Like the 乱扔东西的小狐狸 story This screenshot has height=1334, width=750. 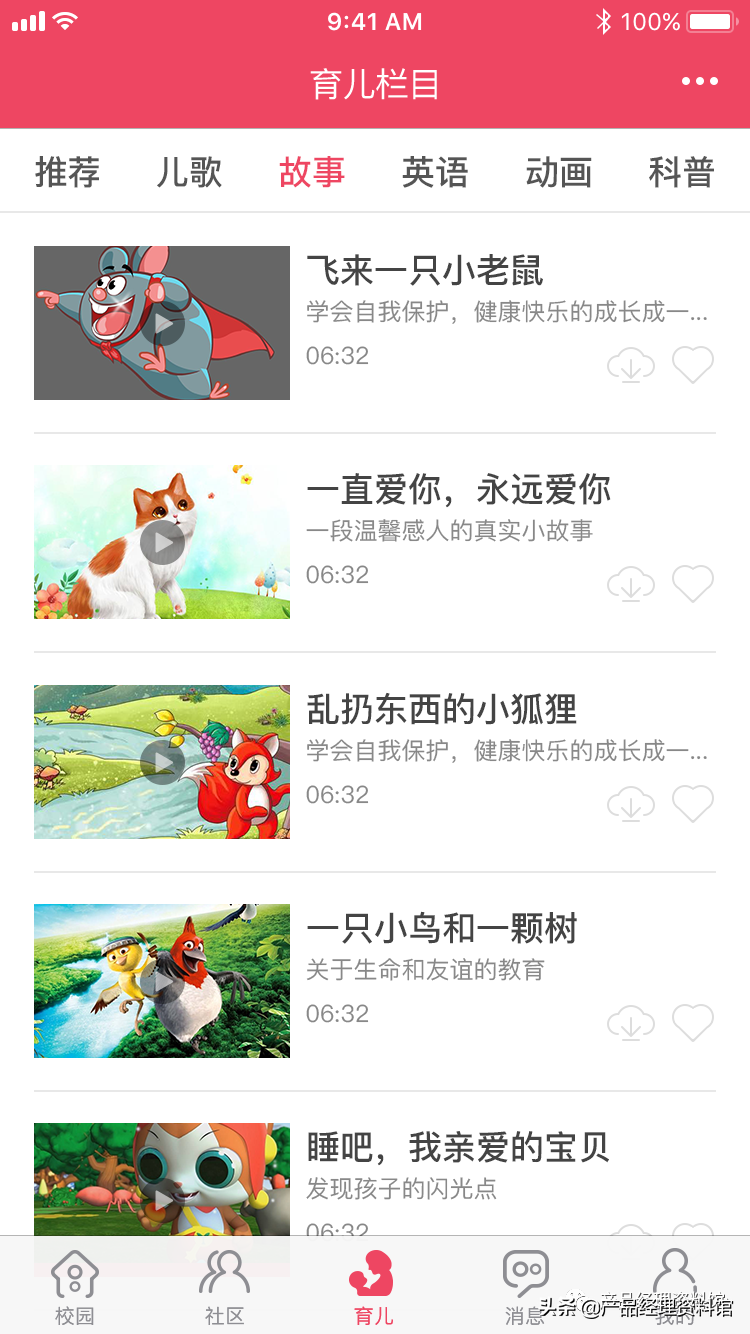(x=693, y=804)
